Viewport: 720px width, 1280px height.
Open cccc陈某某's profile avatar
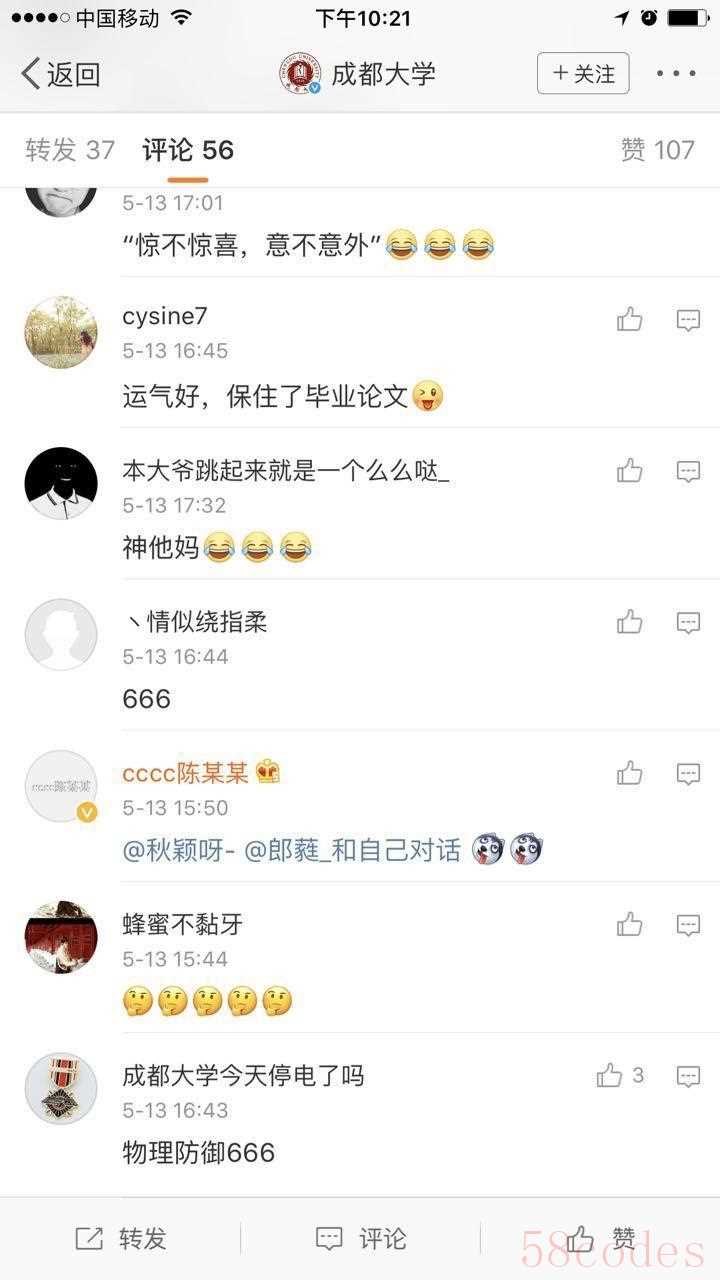coord(61,786)
